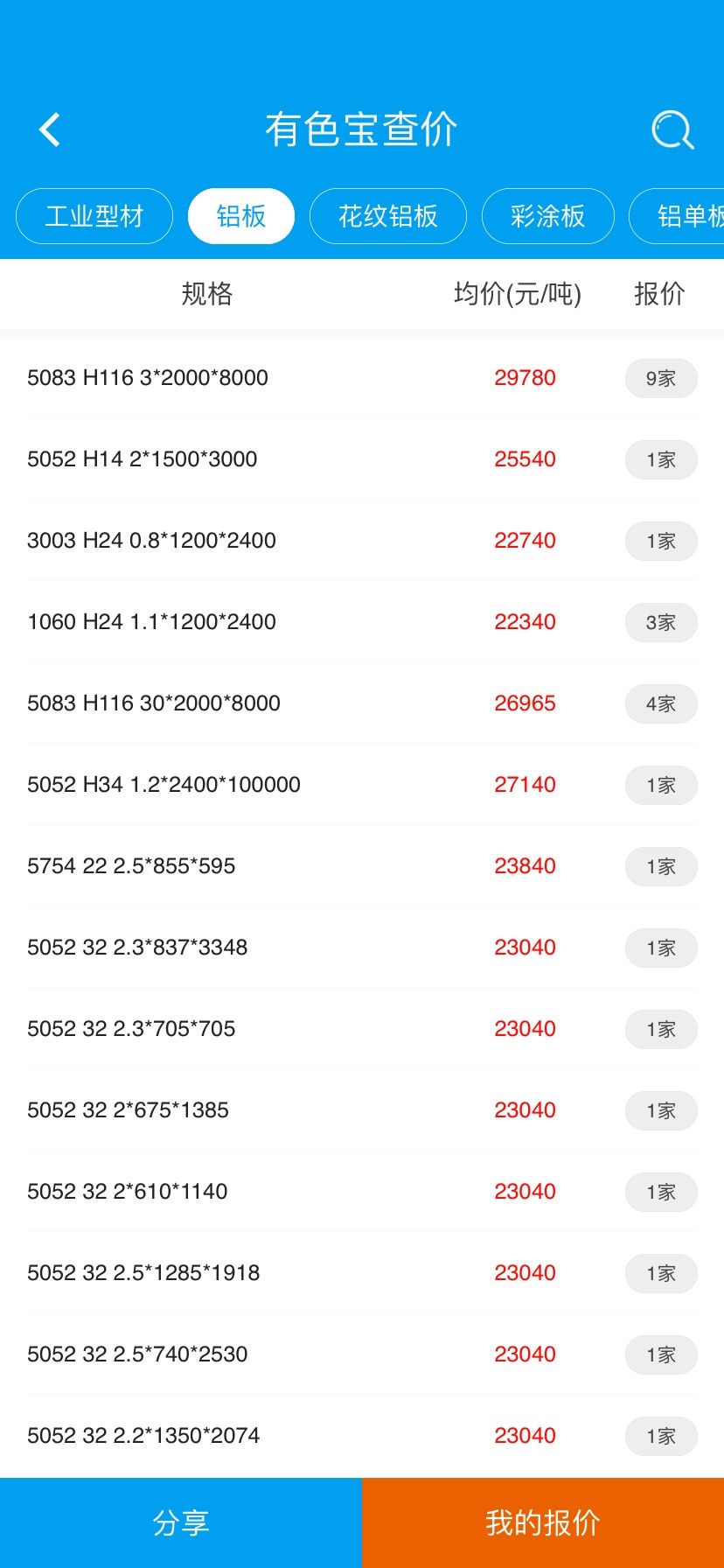Tap the 4家 button for 5083 H116 30*2000*8000
Screen dimensions: 724x1568
coord(661,703)
